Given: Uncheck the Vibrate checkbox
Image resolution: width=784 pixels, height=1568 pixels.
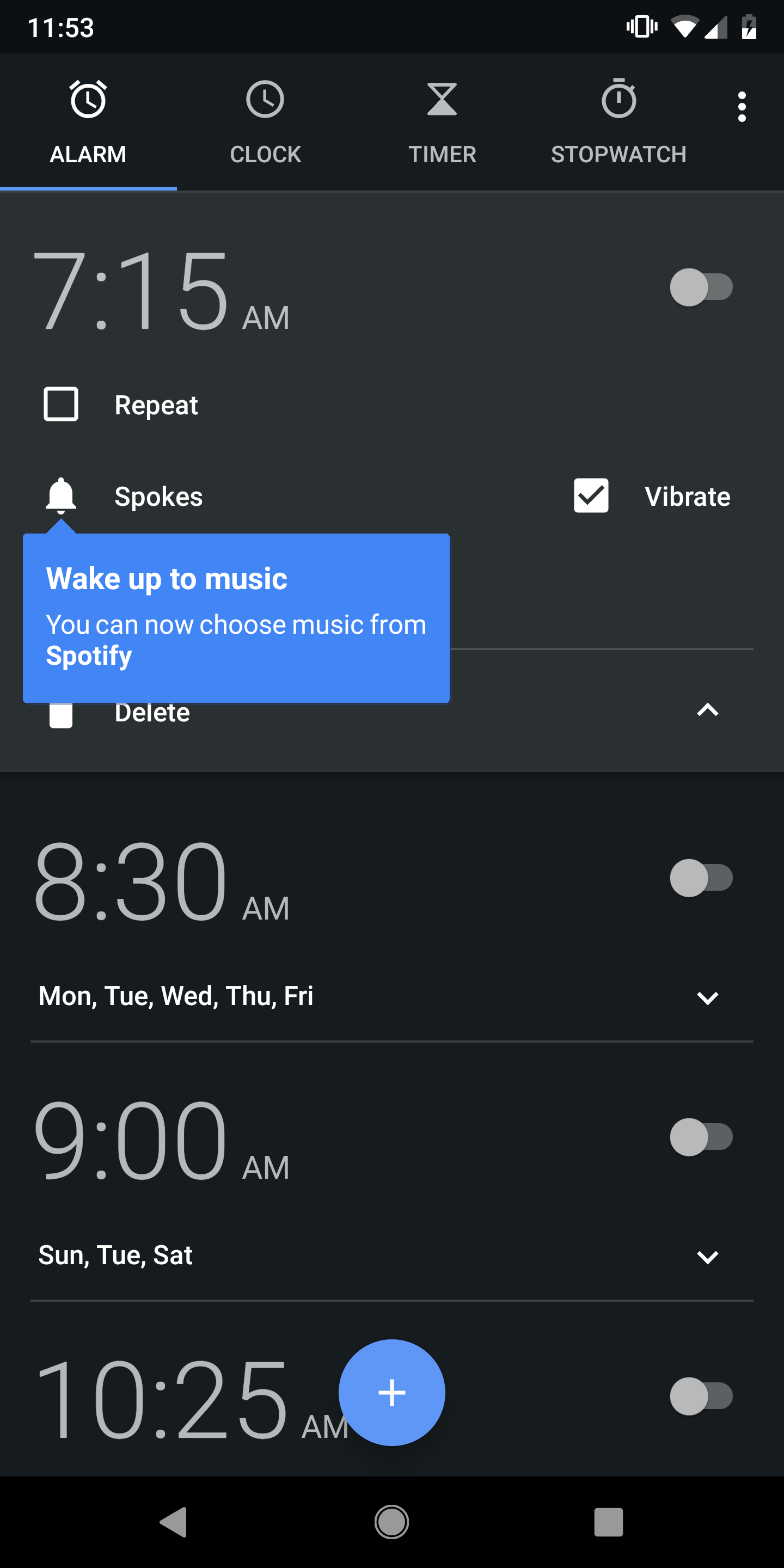Looking at the screenshot, I should [x=591, y=496].
